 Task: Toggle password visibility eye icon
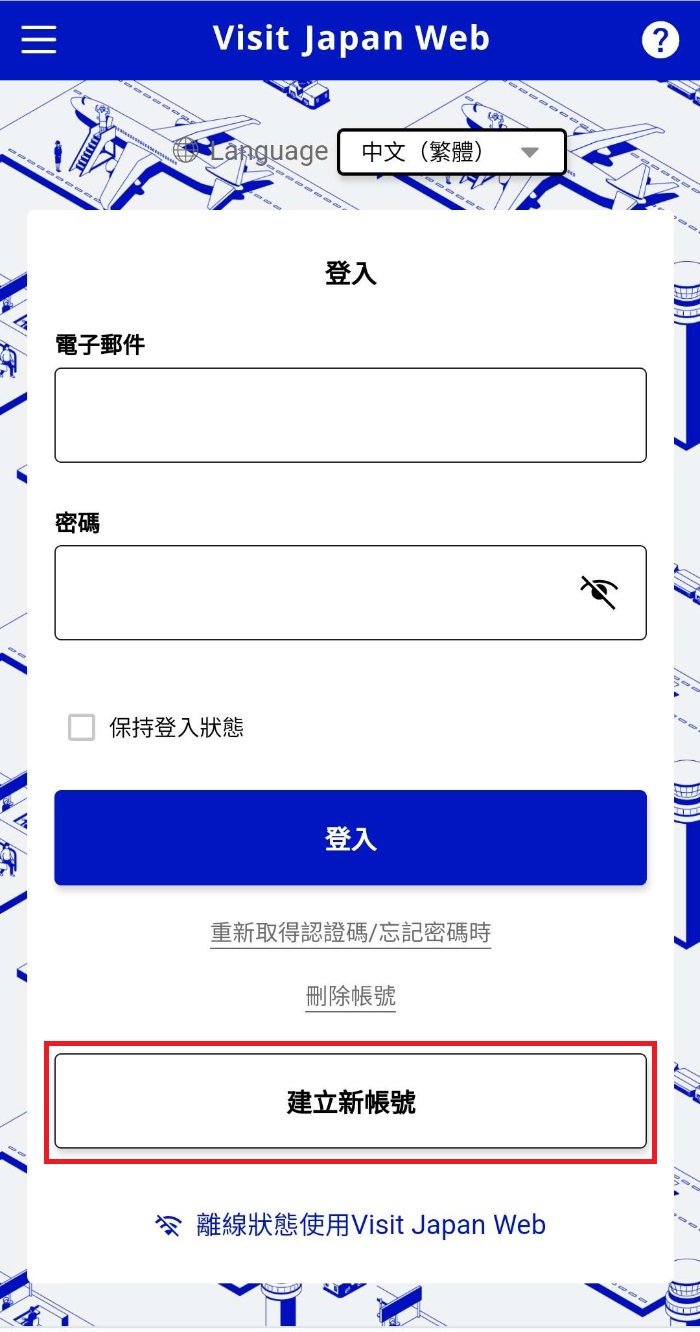(x=599, y=592)
